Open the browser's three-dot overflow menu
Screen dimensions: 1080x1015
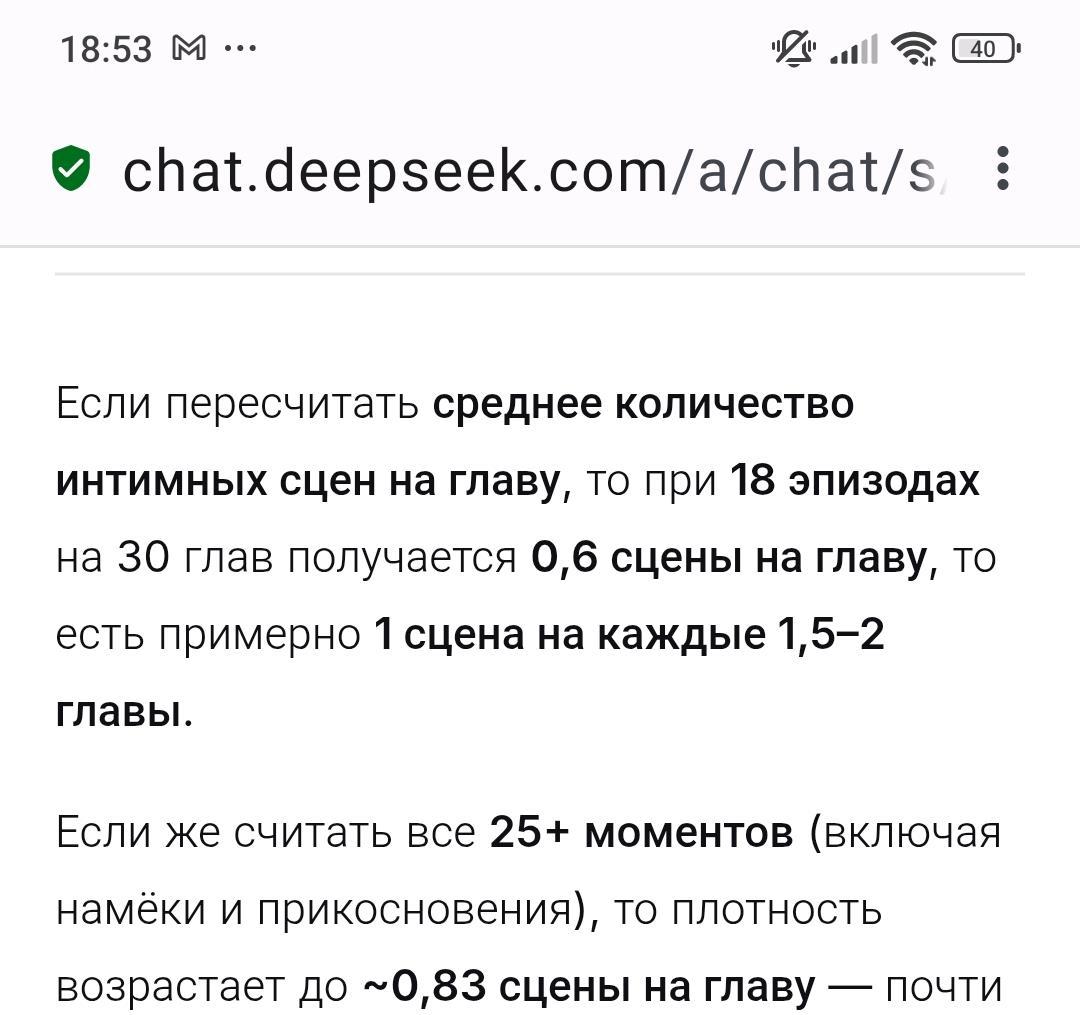point(1003,168)
